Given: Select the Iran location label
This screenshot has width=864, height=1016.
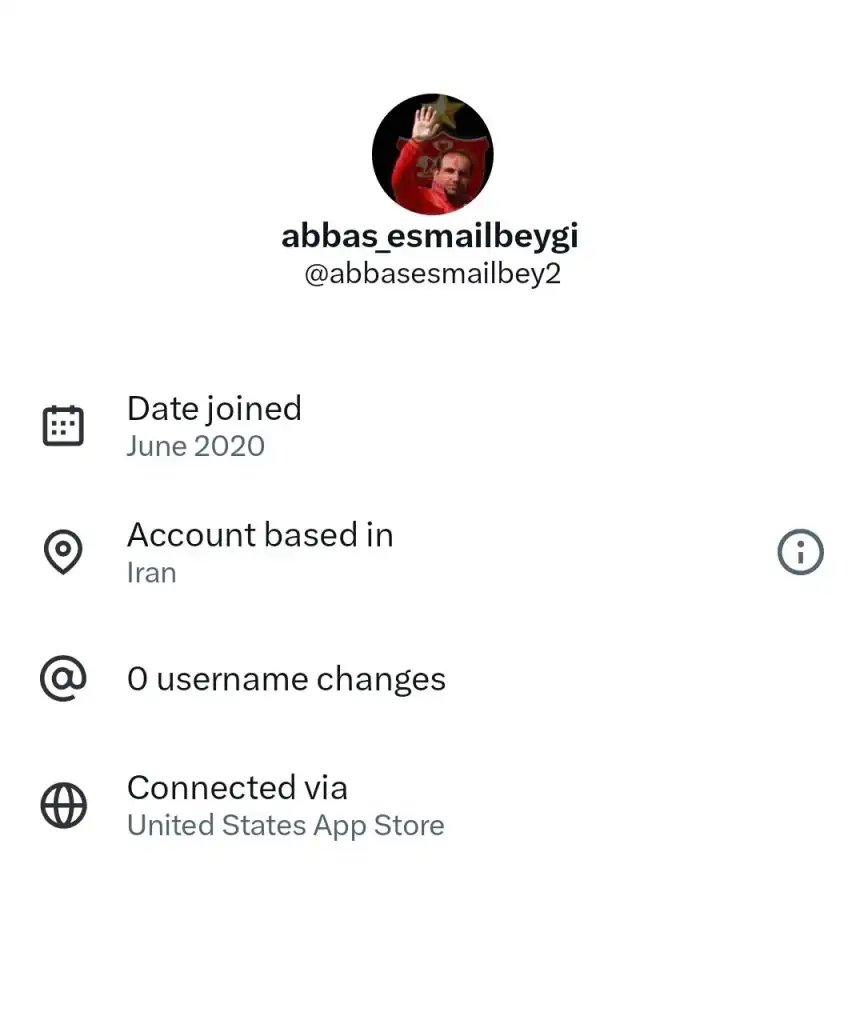Looking at the screenshot, I should tap(151, 573).
